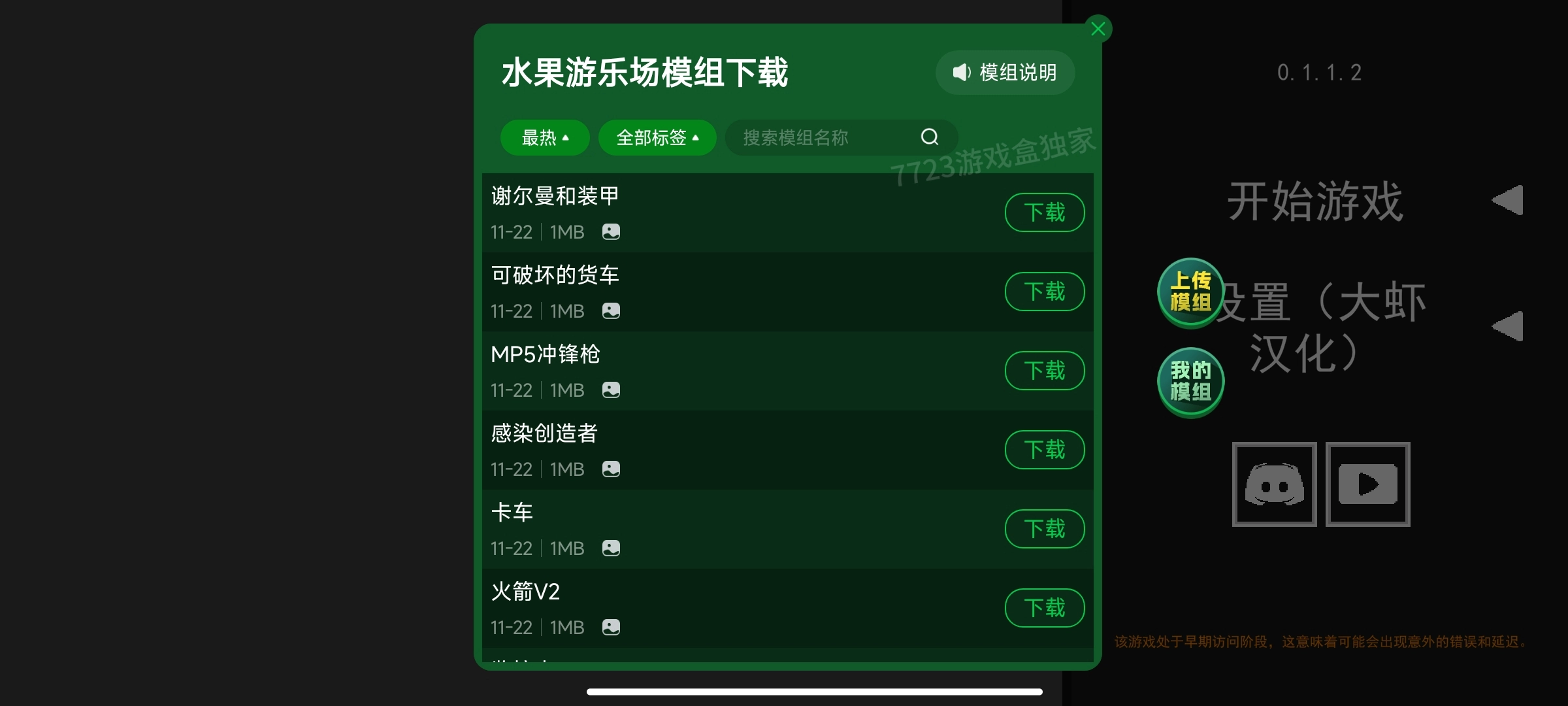
Task: Open 我的模组 my mods
Action: [x=1190, y=382]
